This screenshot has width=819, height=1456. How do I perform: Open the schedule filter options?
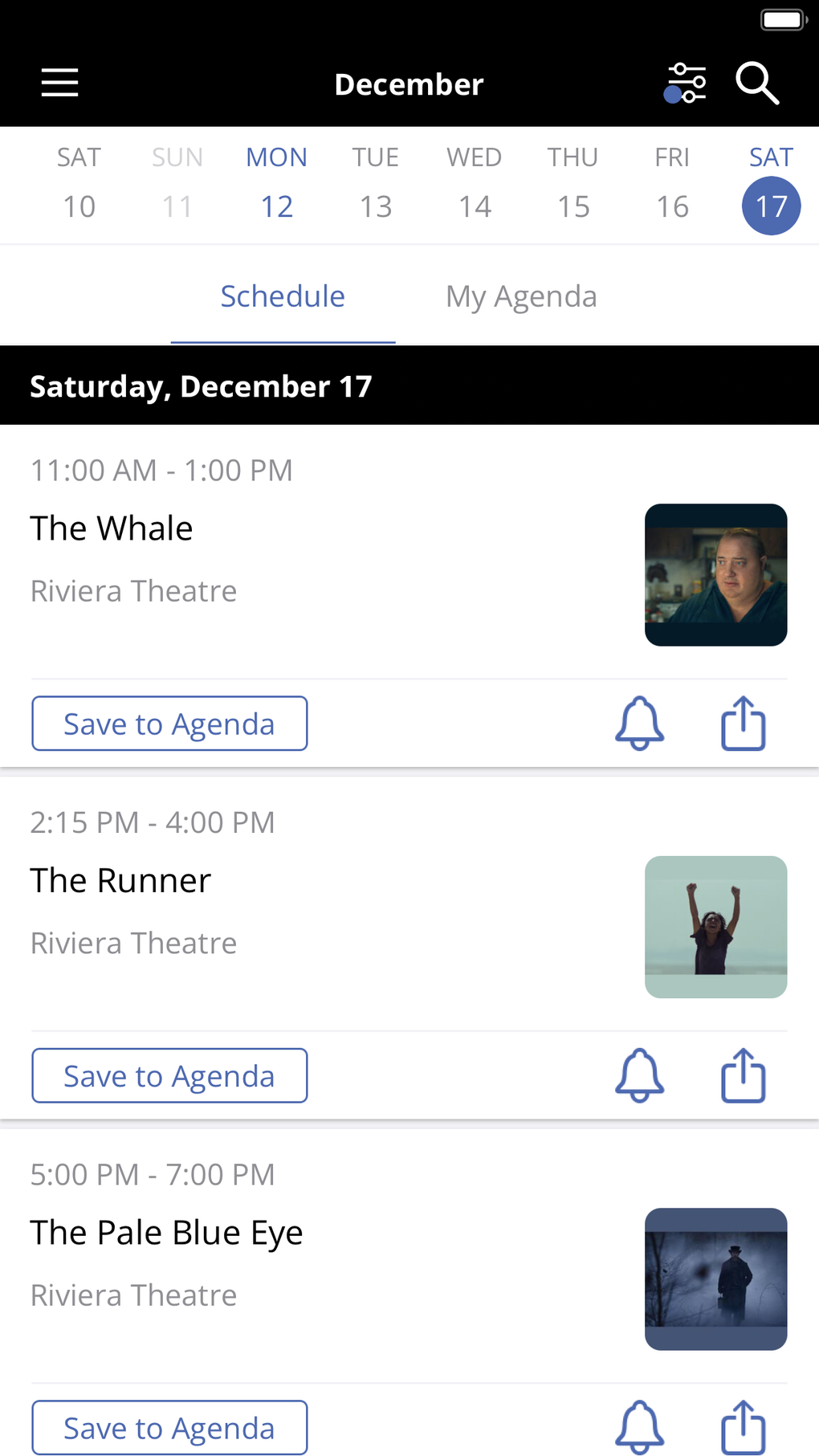click(x=686, y=84)
